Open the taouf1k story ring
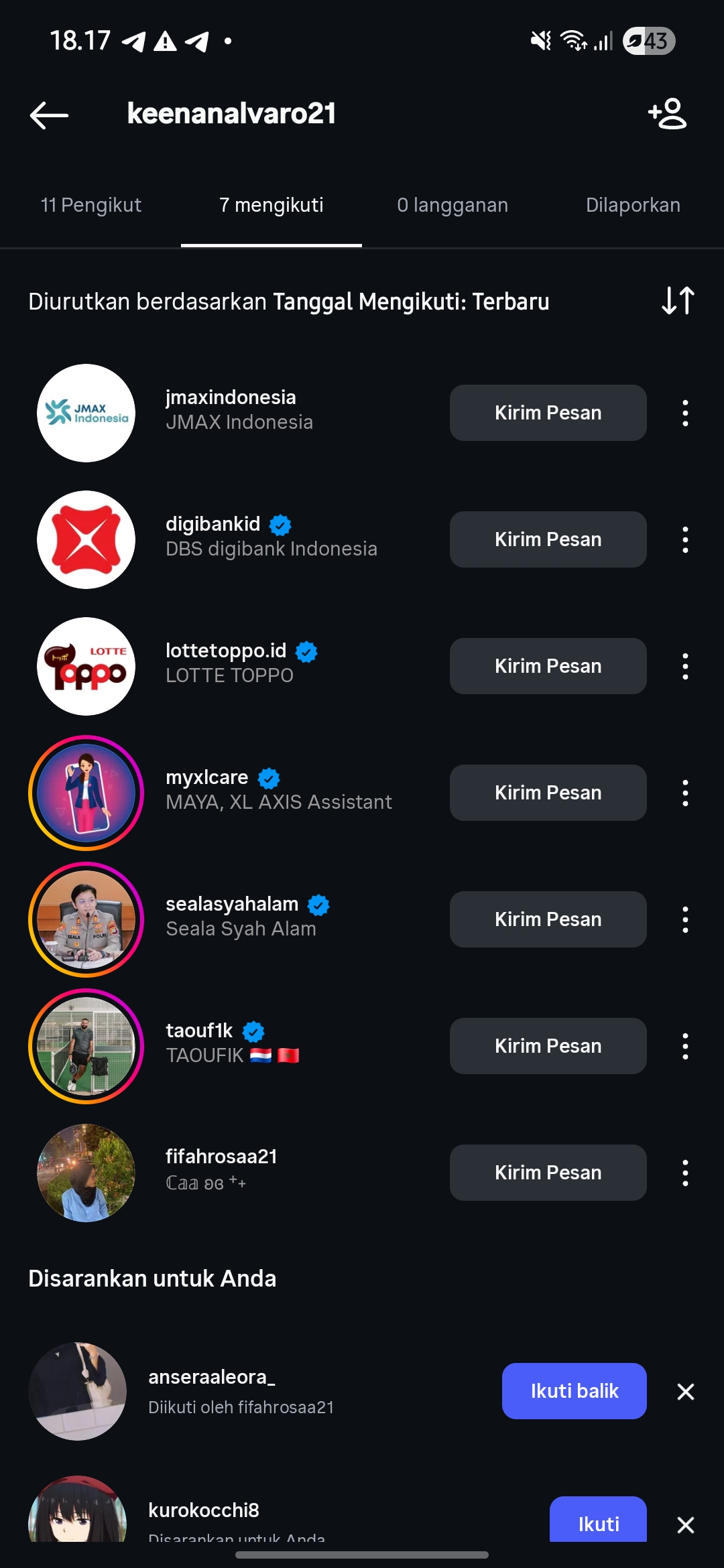 click(86, 1046)
